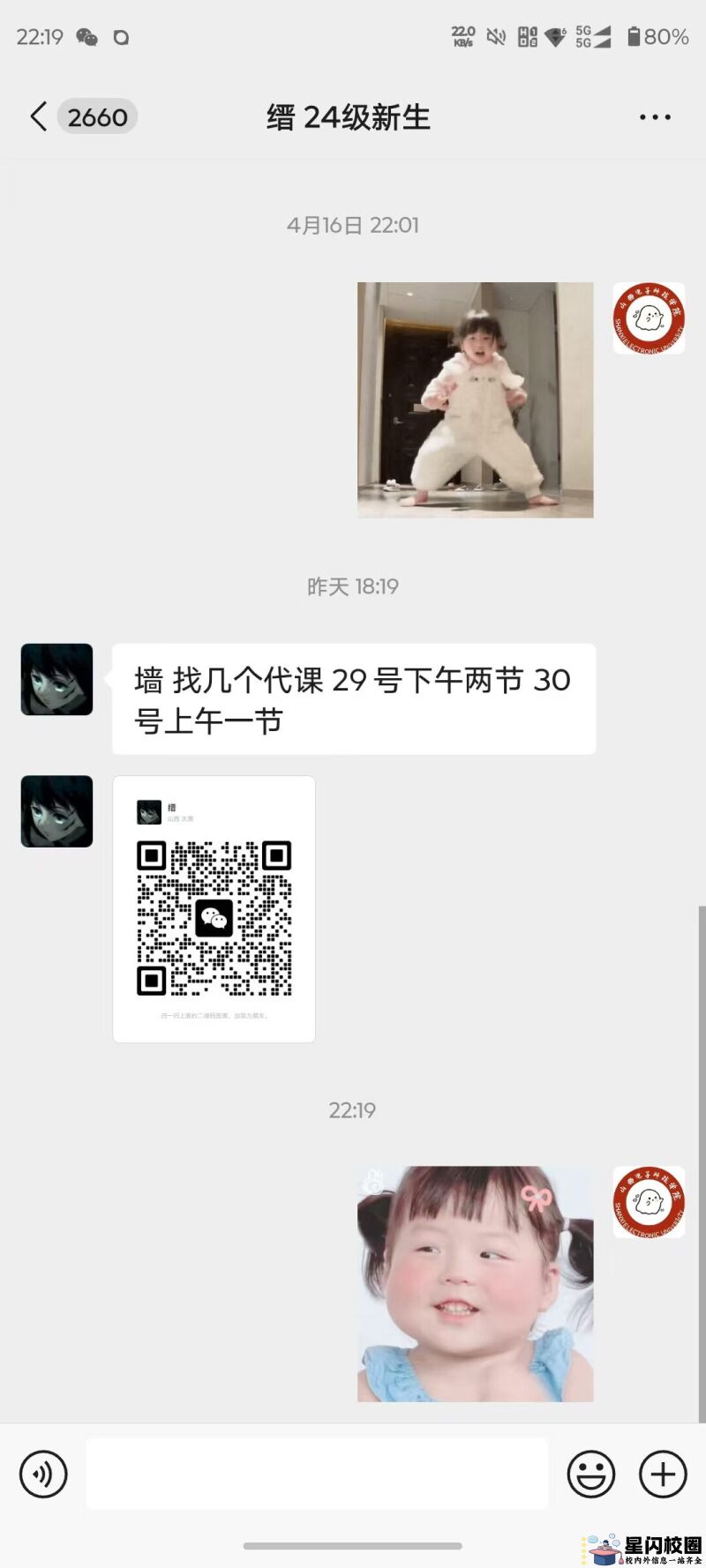Tap the message text field
The image size is (706, 1568).
(317, 1474)
